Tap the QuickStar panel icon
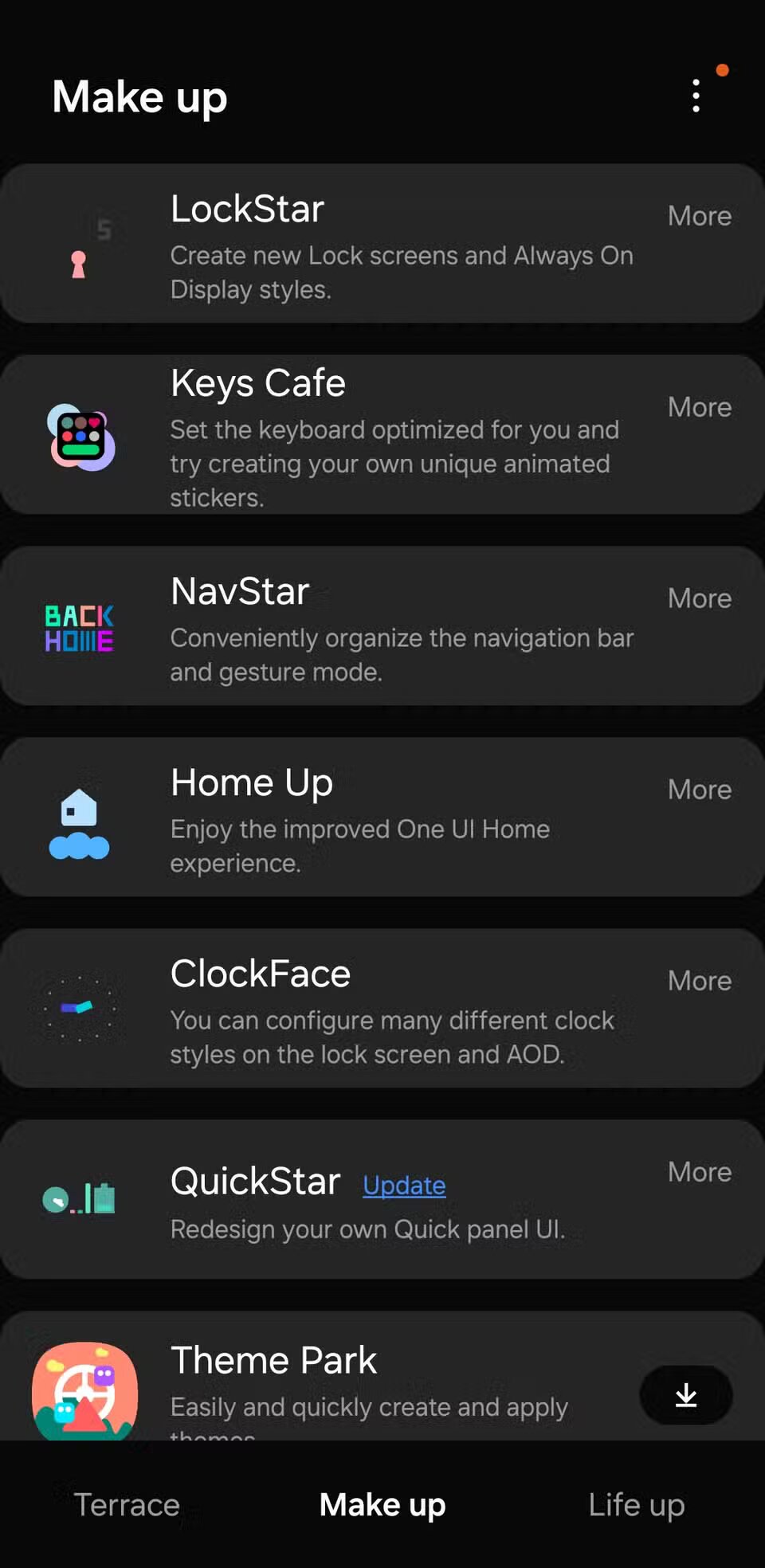 click(x=80, y=1199)
